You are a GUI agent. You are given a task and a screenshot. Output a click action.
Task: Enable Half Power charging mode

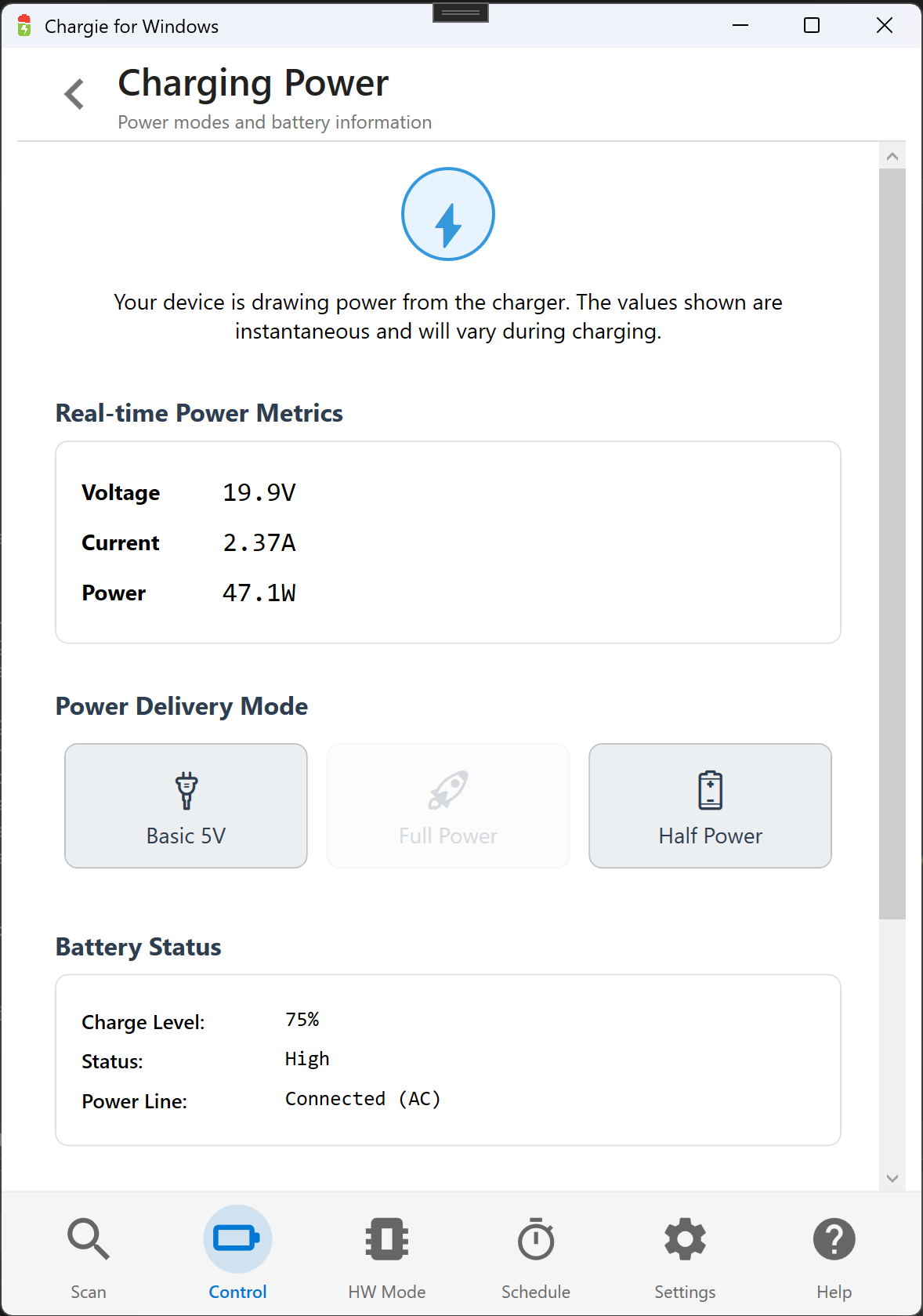(x=709, y=805)
